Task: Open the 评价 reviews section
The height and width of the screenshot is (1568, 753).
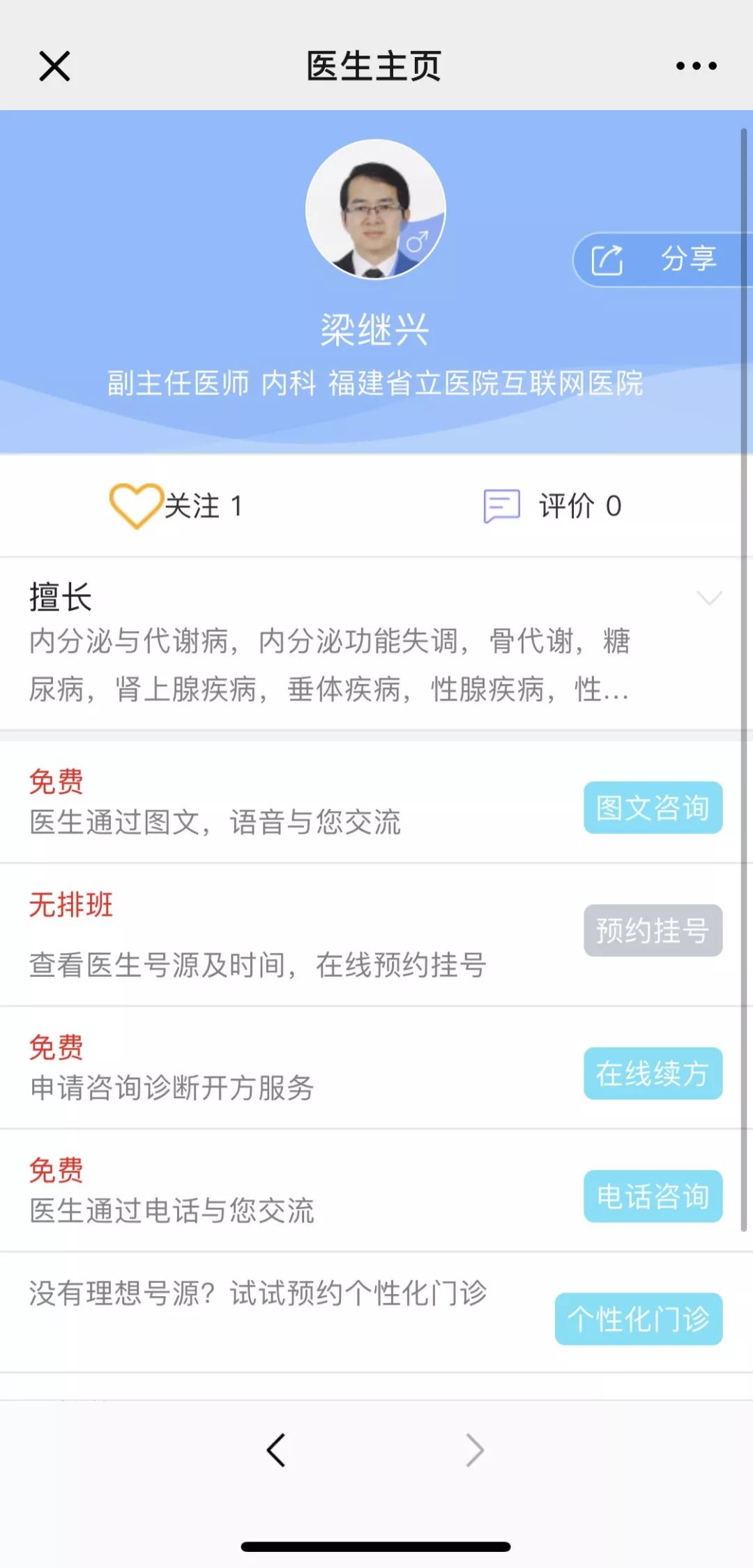Action: (552, 505)
